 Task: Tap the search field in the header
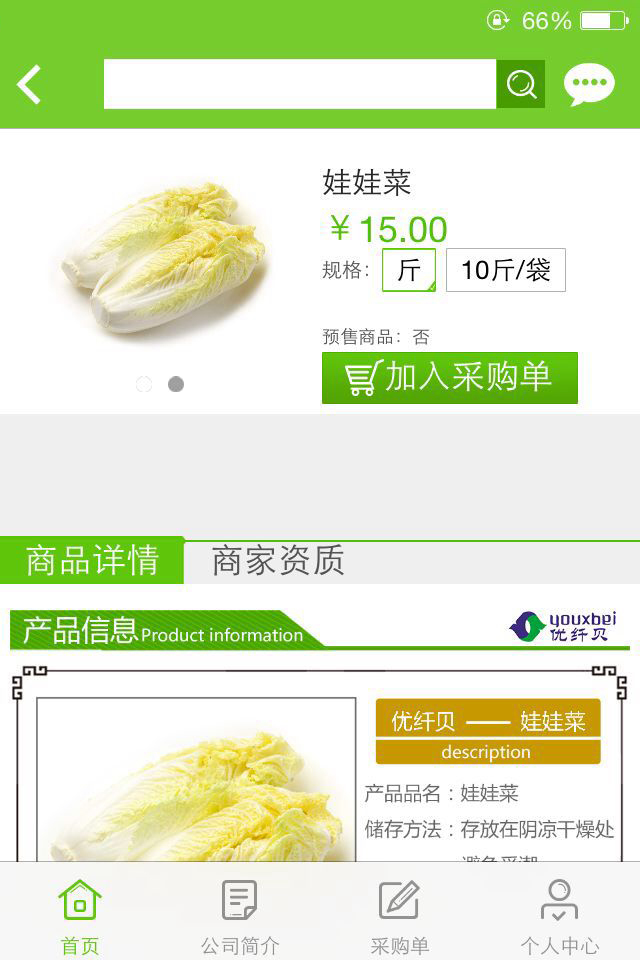[x=299, y=84]
